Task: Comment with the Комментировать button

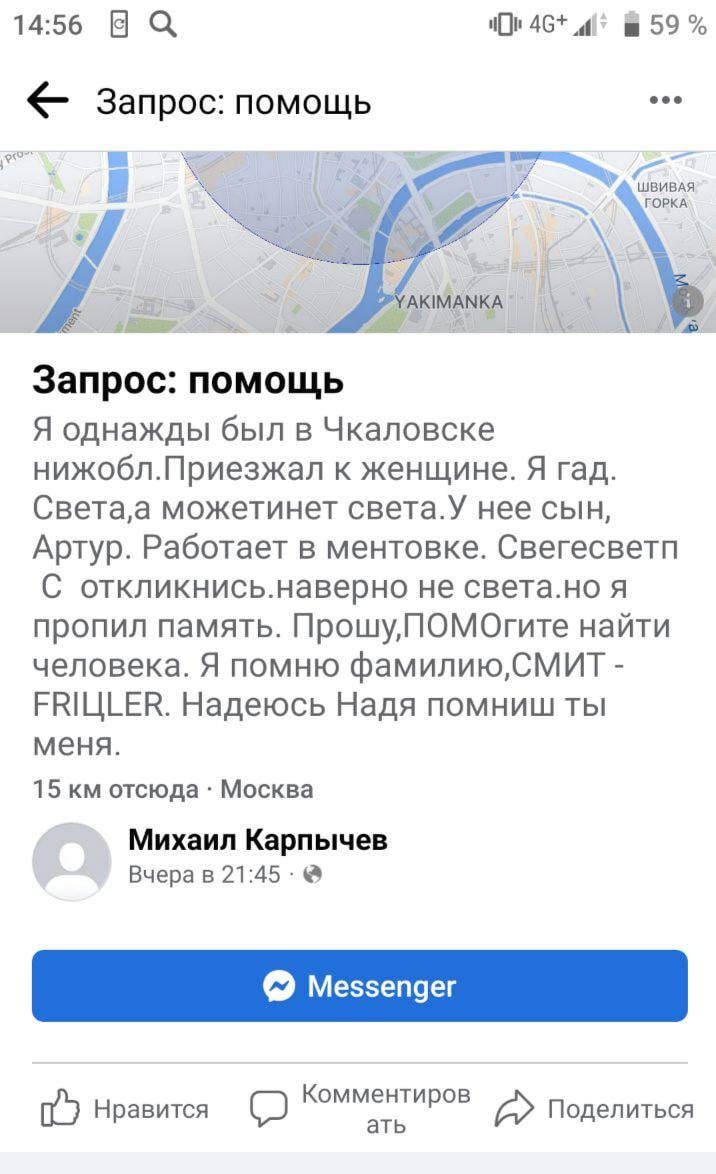Action: tap(361, 1109)
